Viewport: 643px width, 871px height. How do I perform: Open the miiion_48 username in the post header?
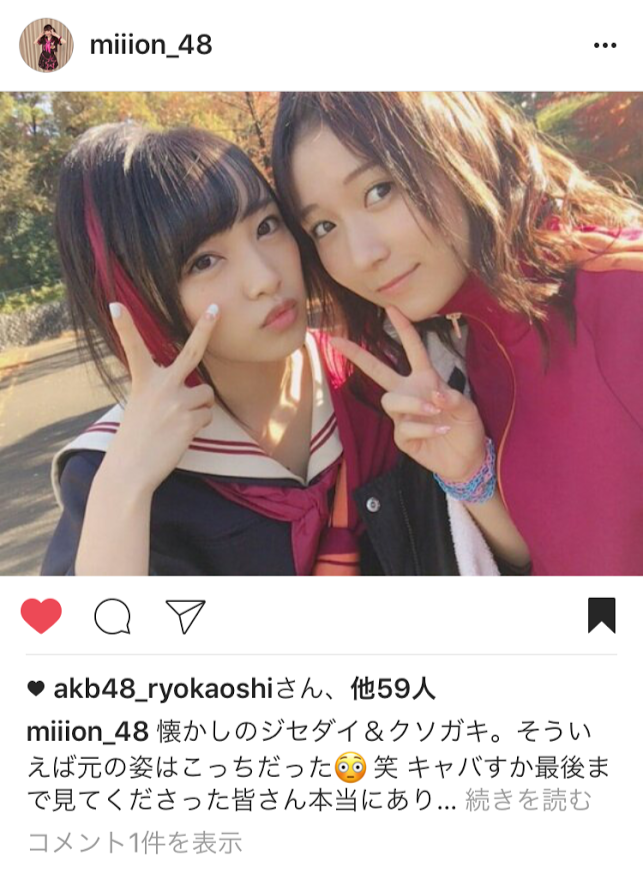[150, 45]
